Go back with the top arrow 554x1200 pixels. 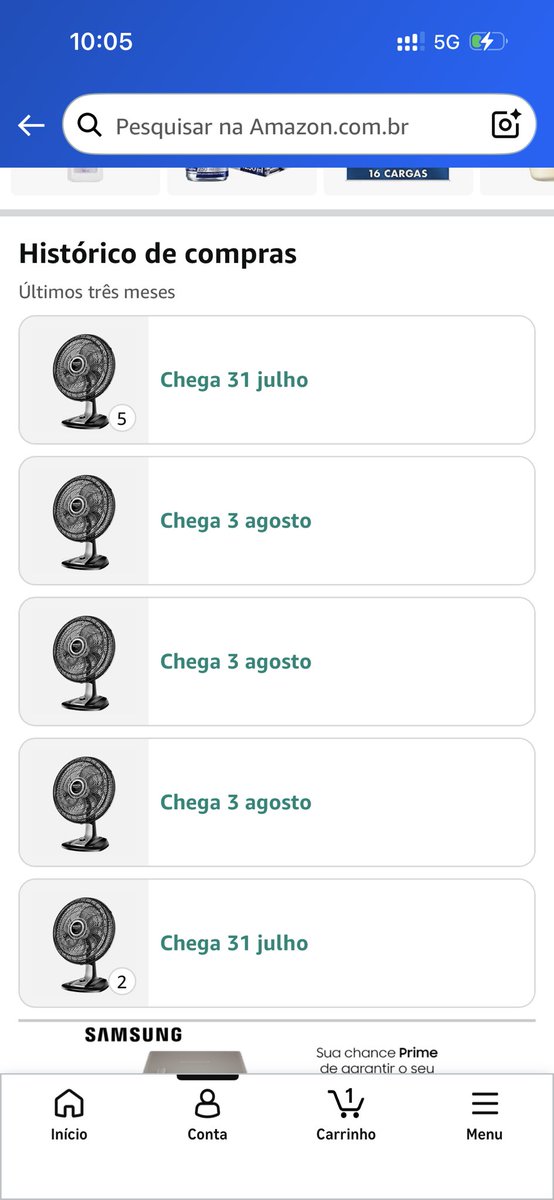point(31,125)
